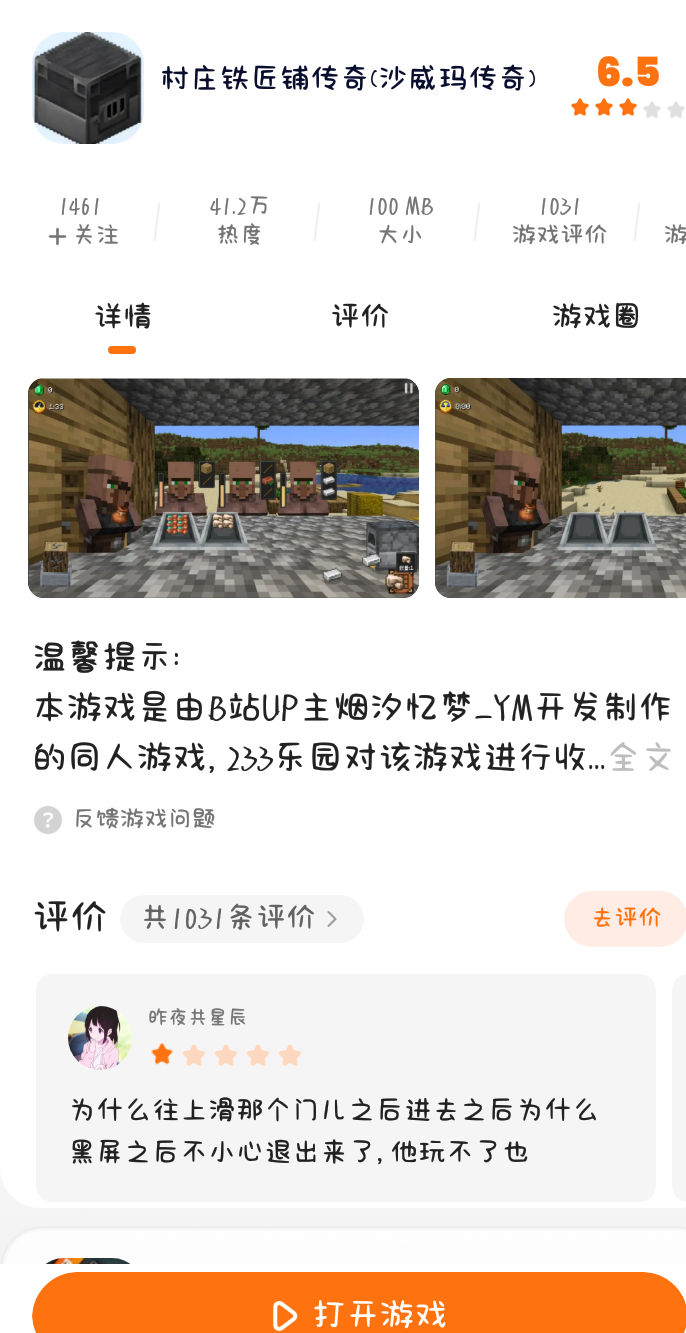View the second gameplay screenshot
The image size is (686, 1333).
pos(560,488)
